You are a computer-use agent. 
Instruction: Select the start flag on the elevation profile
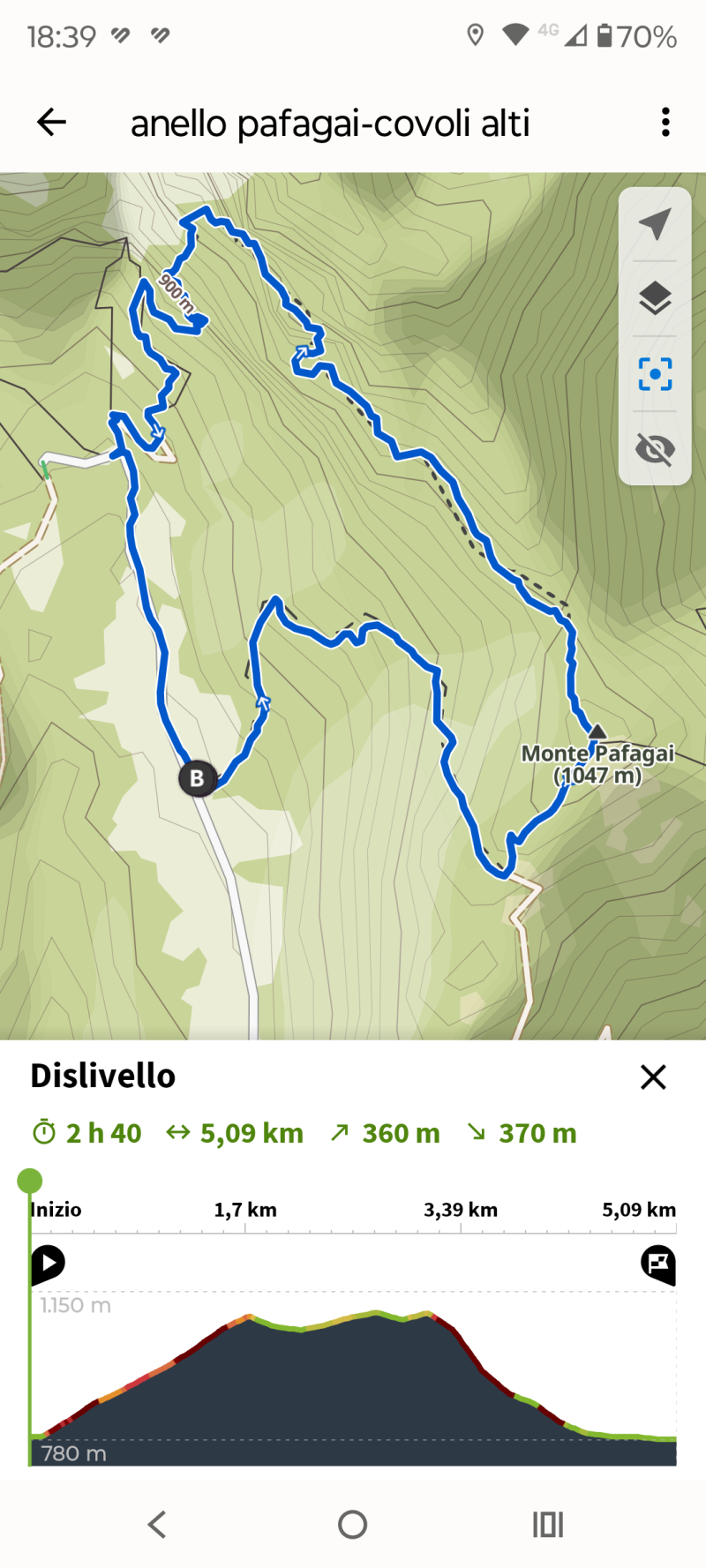pyautogui.click(x=48, y=1264)
